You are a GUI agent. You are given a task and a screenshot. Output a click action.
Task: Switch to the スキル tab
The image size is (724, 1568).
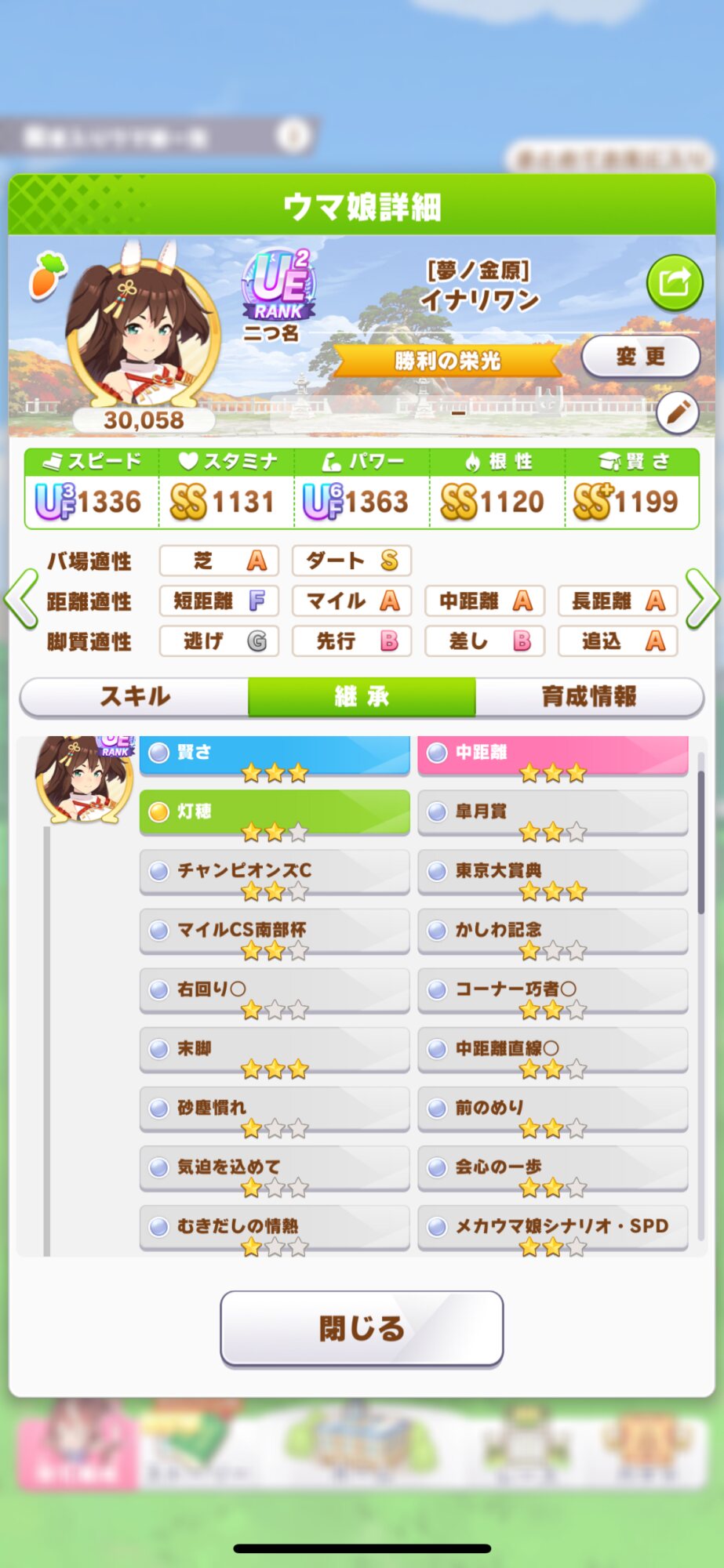[135, 696]
